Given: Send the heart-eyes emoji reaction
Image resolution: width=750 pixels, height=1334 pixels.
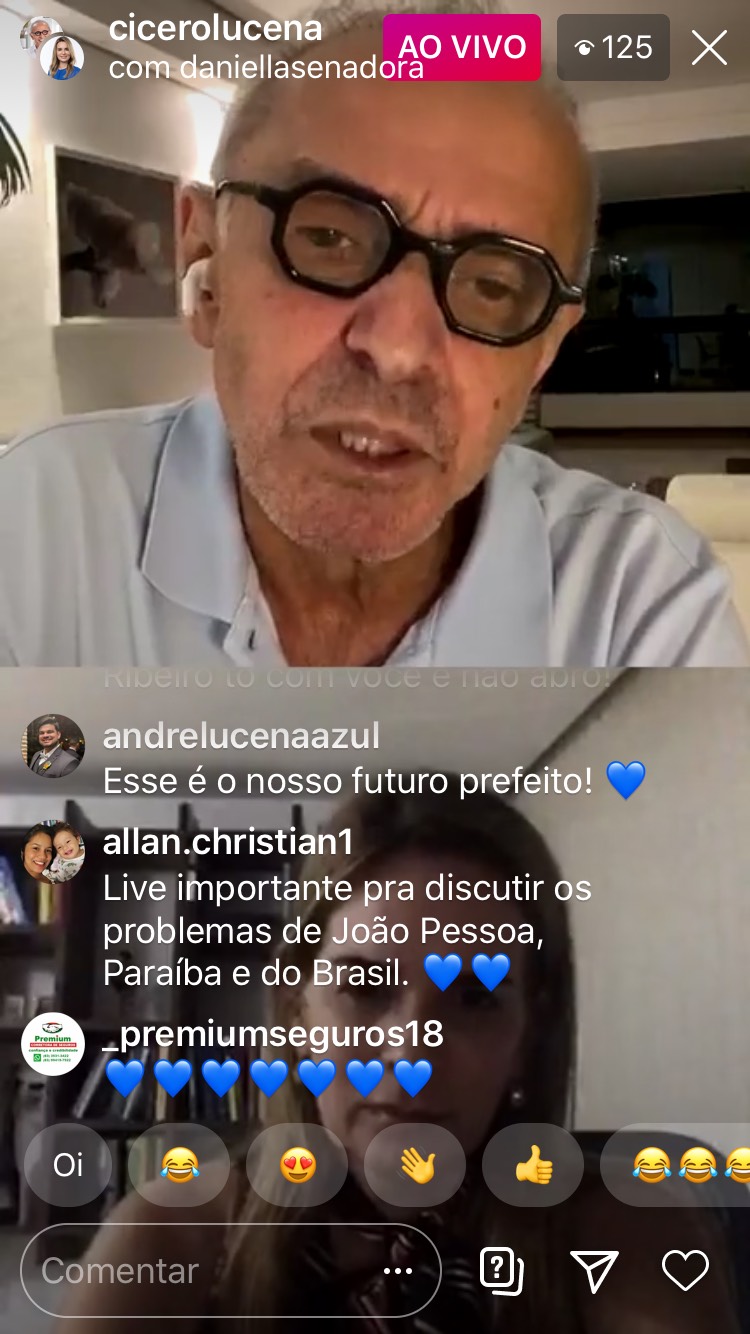Looking at the screenshot, I should pos(297,1165).
